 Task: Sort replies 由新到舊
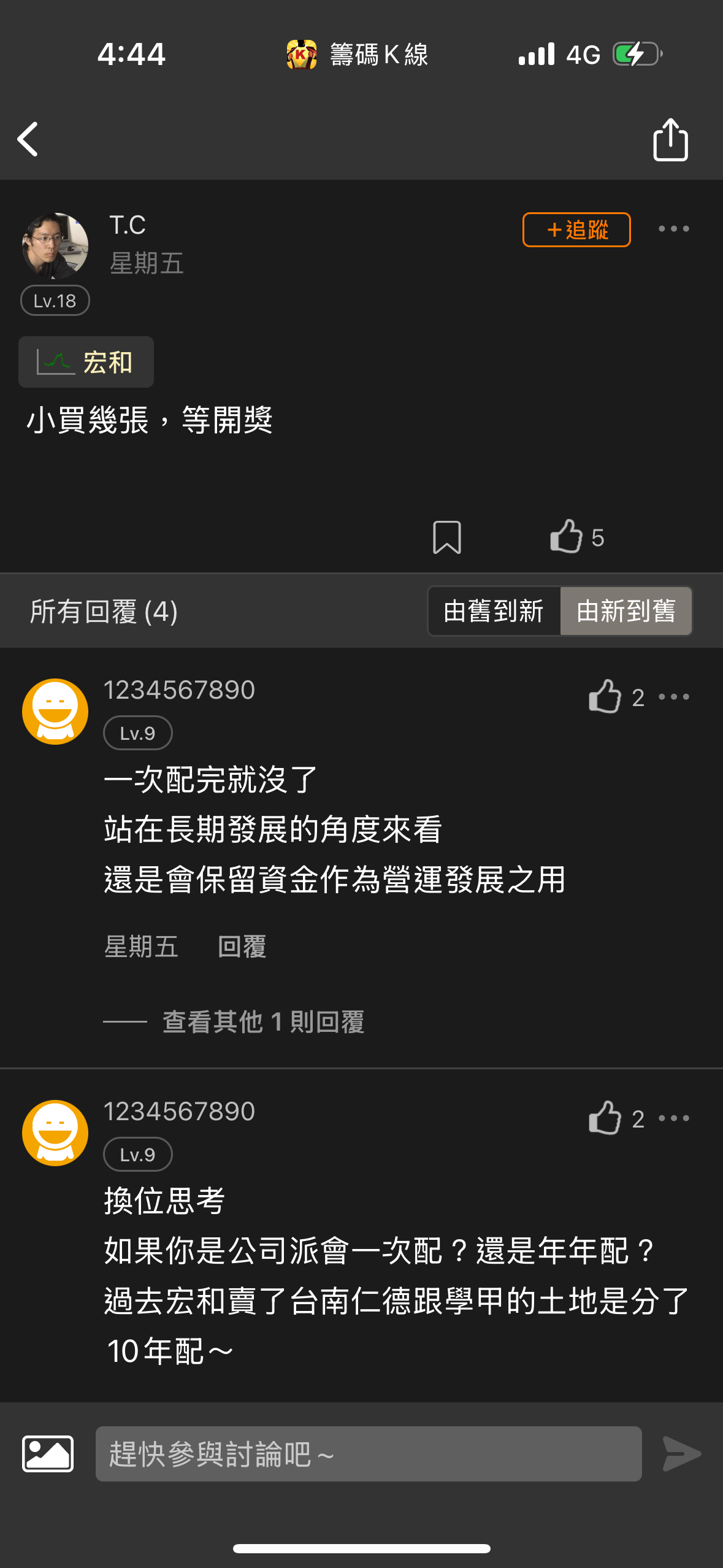click(x=625, y=611)
